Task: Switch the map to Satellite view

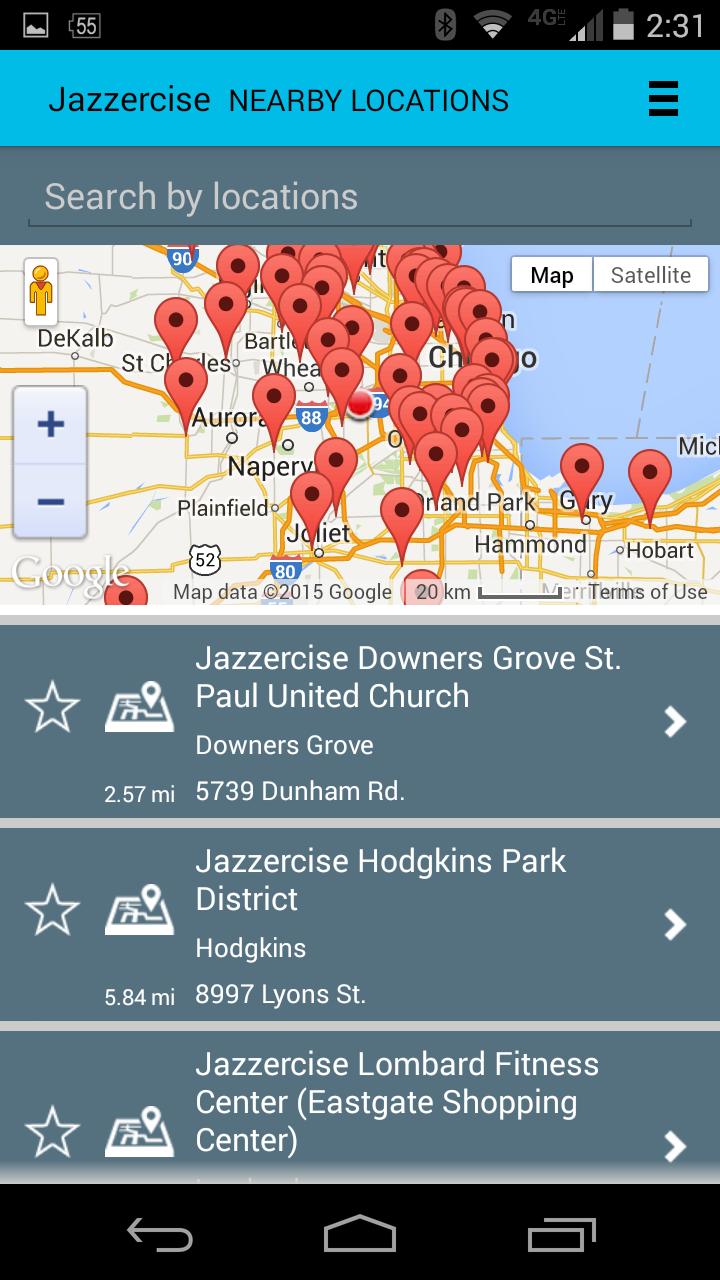Action: click(651, 275)
